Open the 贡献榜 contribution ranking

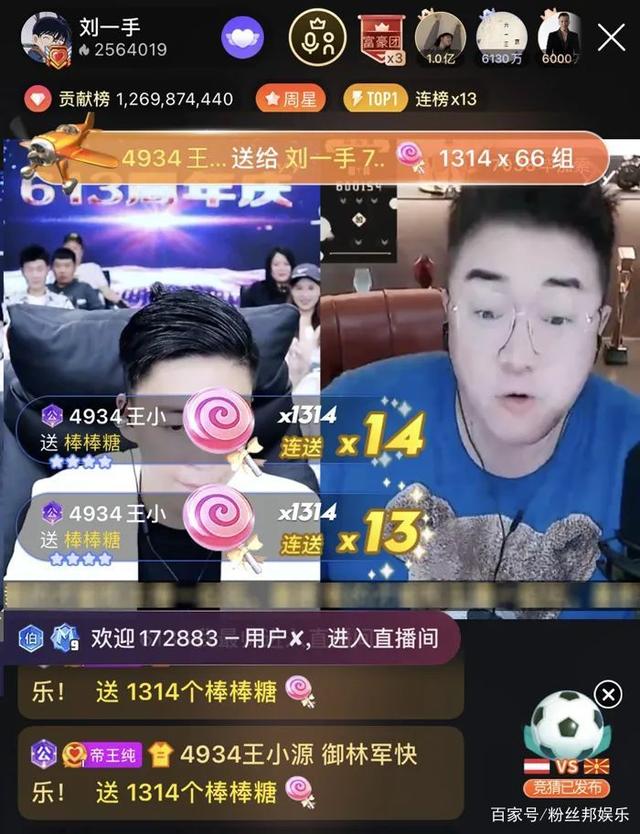coord(129,99)
